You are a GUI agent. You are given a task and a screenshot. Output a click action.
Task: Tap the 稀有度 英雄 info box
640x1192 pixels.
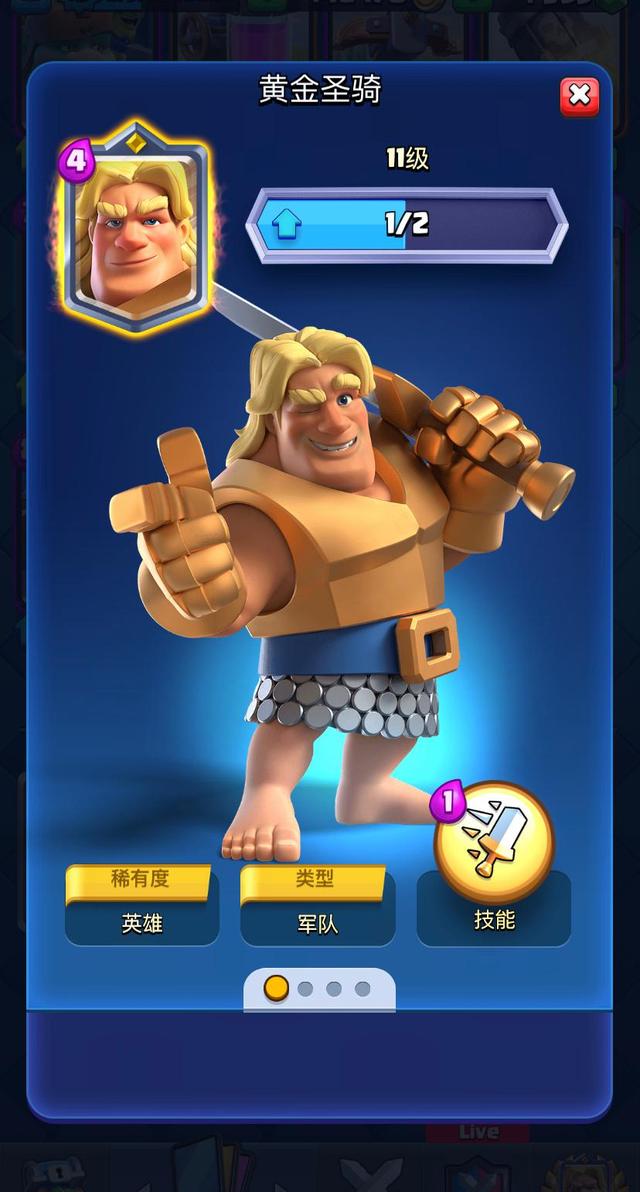[x=141, y=907]
